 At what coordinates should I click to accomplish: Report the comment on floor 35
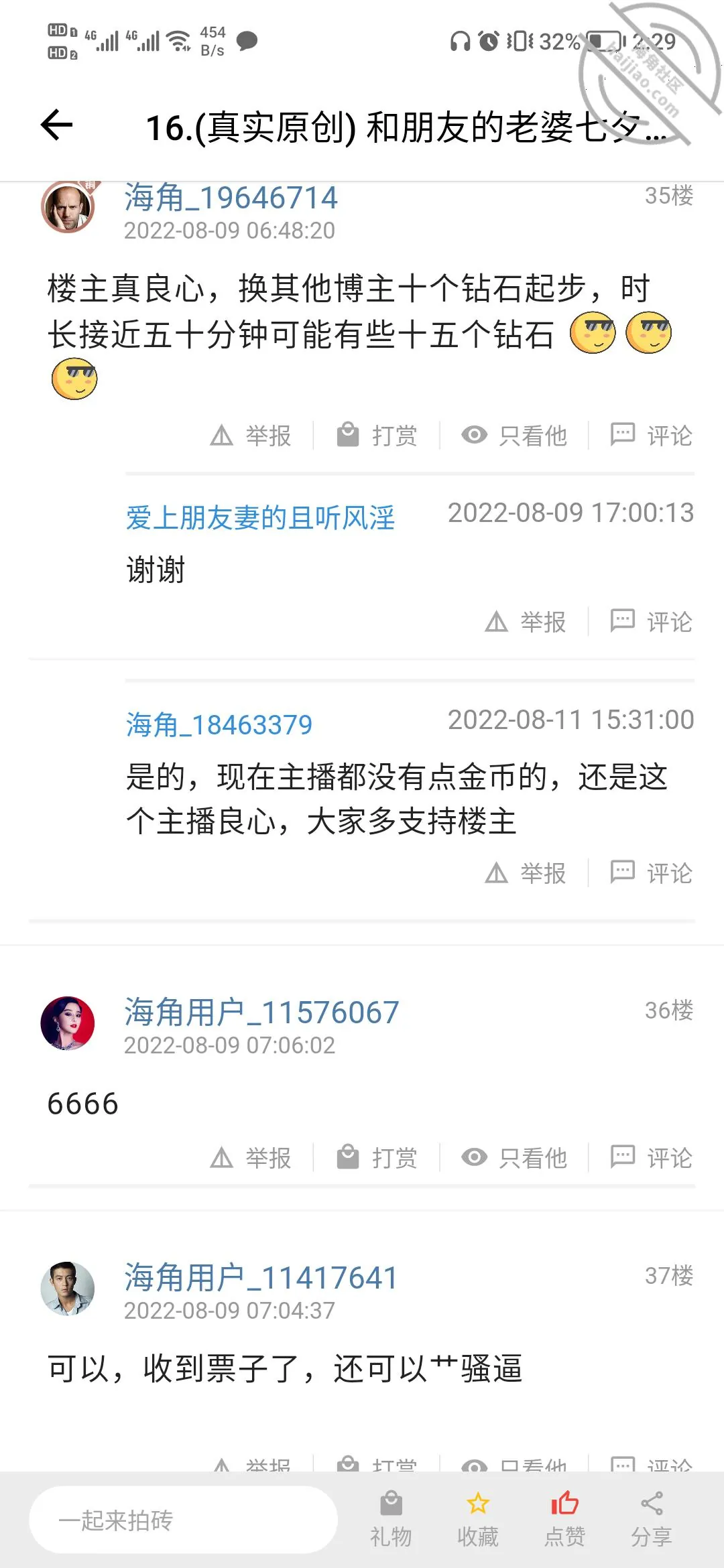coord(251,436)
